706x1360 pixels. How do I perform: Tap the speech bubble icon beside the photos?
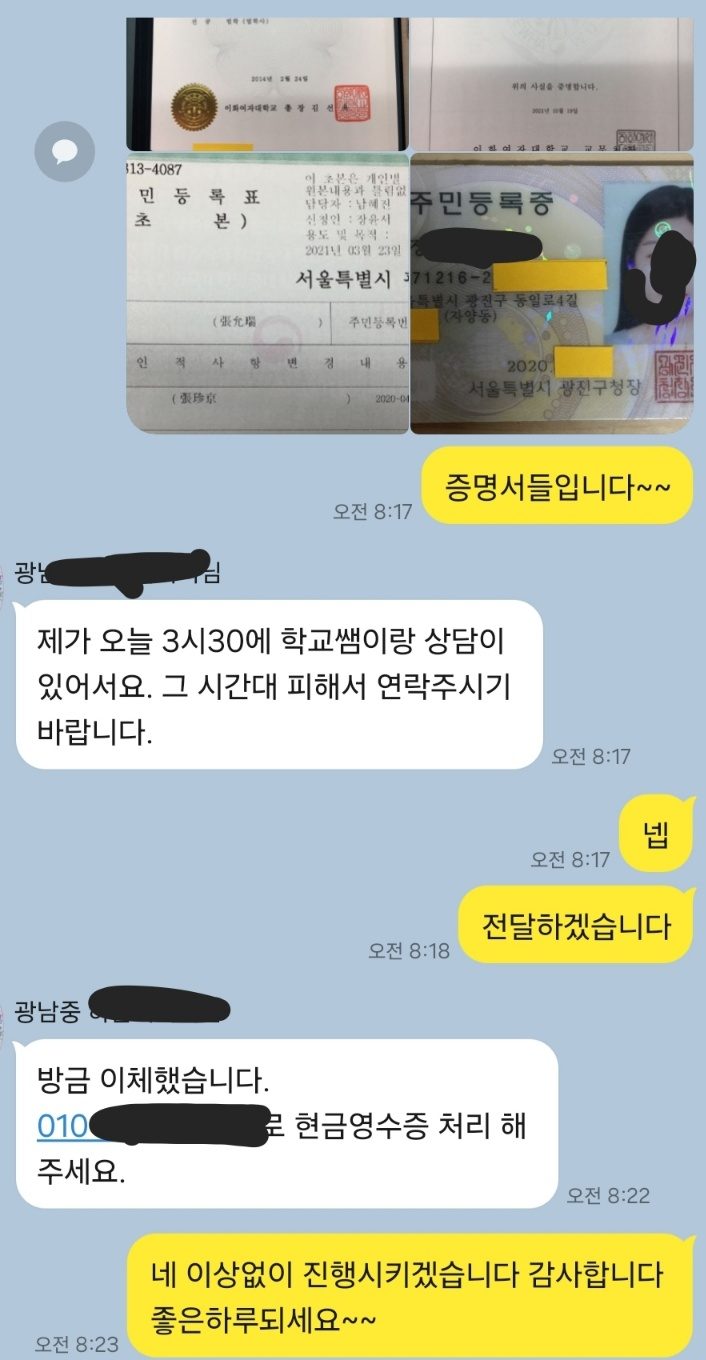pyautogui.click(x=65, y=152)
